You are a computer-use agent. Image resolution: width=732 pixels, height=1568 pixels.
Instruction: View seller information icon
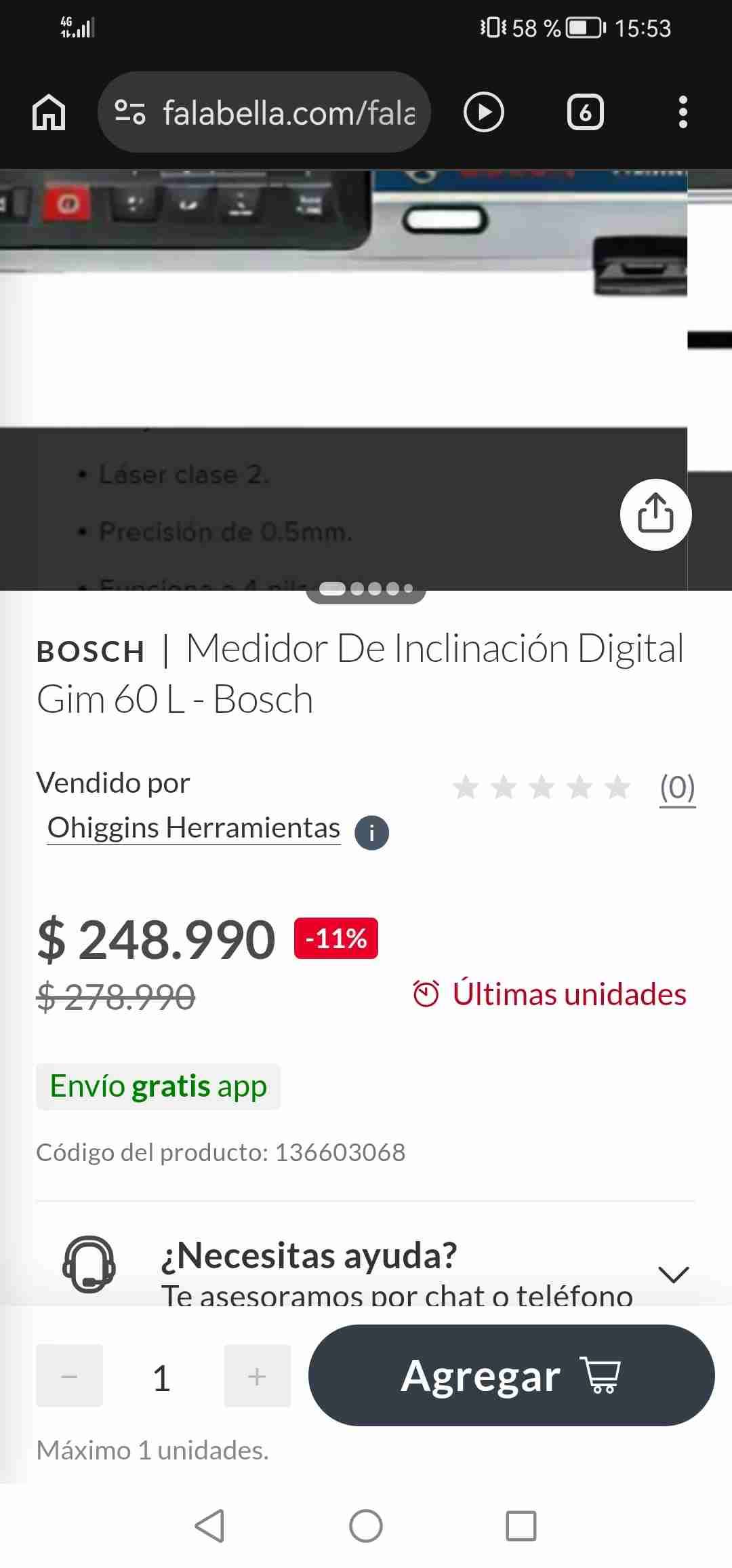(x=371, y=832)
